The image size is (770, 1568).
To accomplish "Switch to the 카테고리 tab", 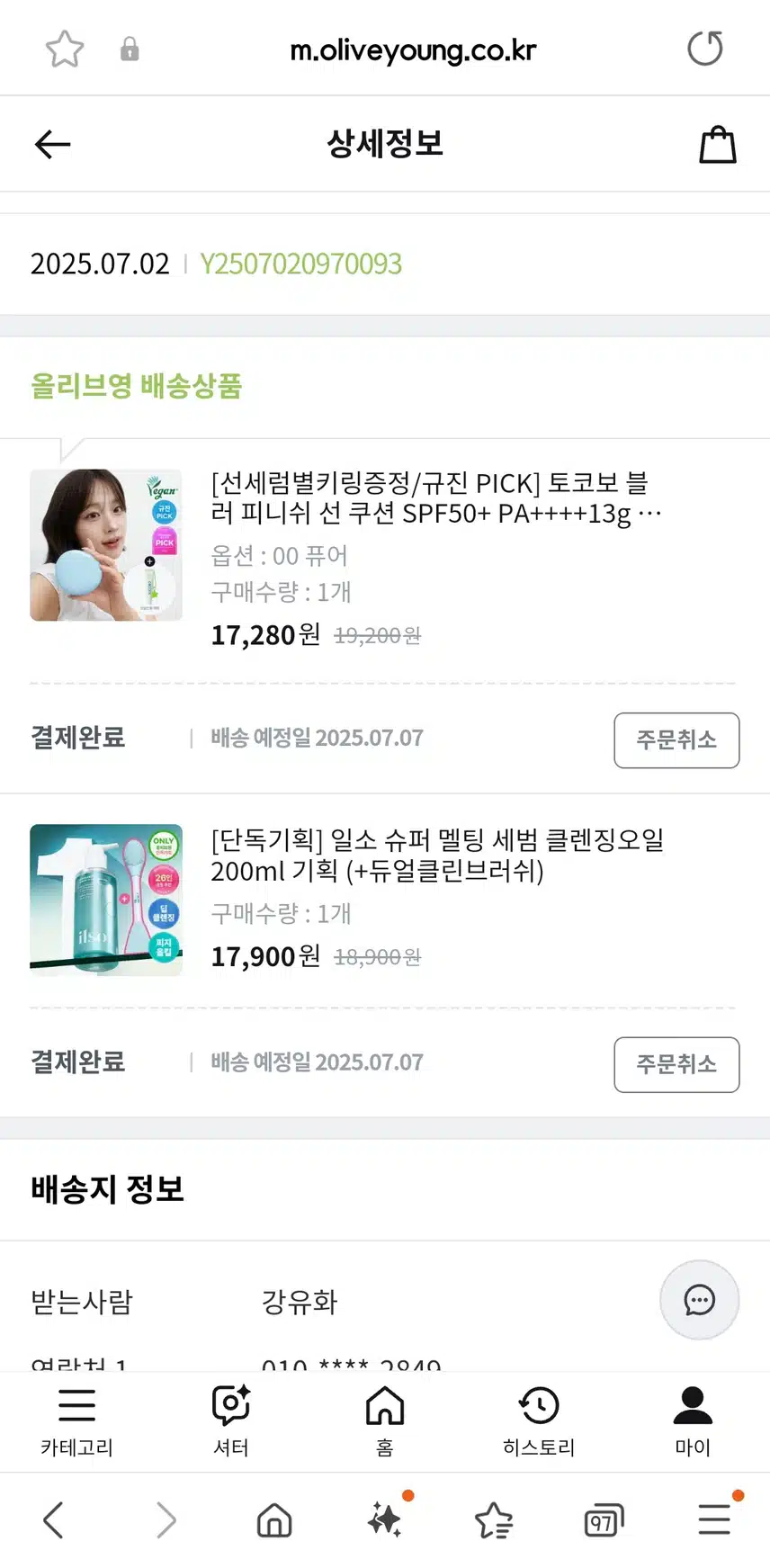I will pyautogui.click(x=76, y=1420).
